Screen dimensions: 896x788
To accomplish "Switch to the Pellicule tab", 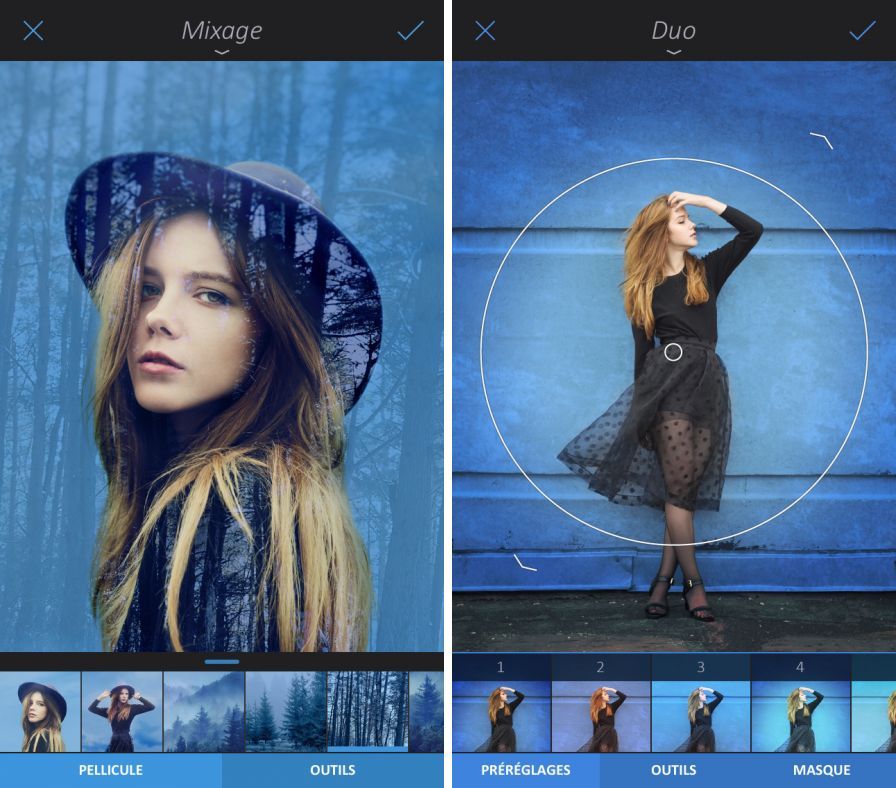I will pos(111,770).
